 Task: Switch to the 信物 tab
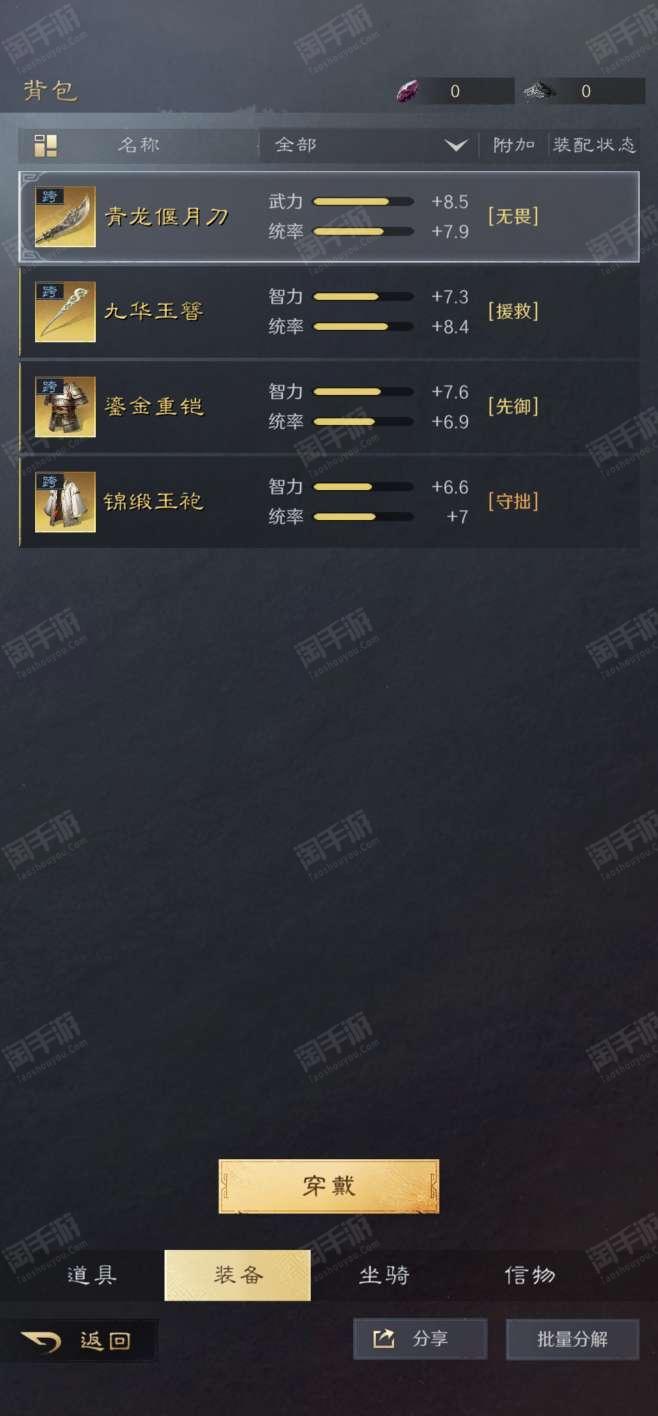click(530, 1275)
